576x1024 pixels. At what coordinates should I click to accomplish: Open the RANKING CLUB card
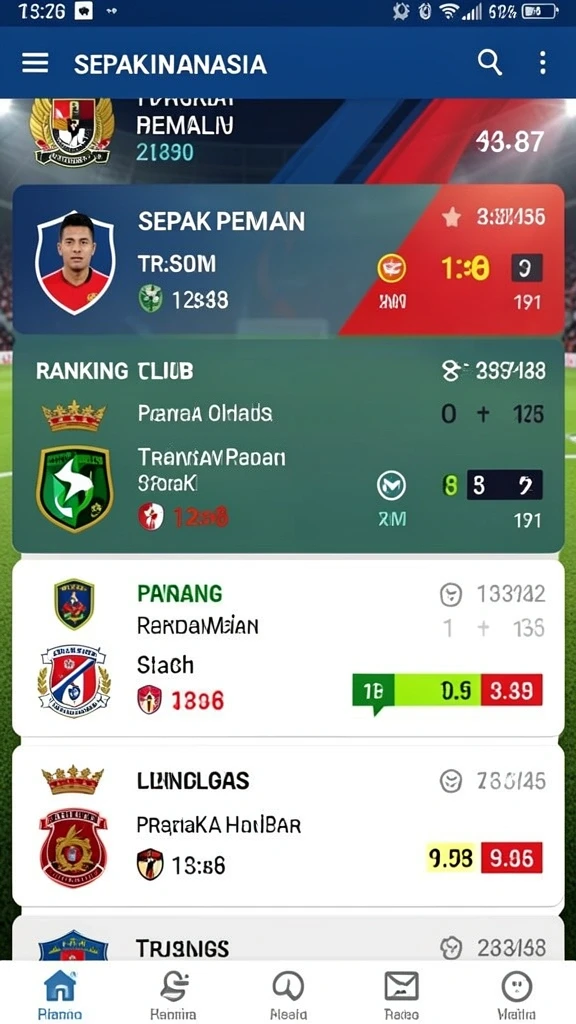(288, 445)
